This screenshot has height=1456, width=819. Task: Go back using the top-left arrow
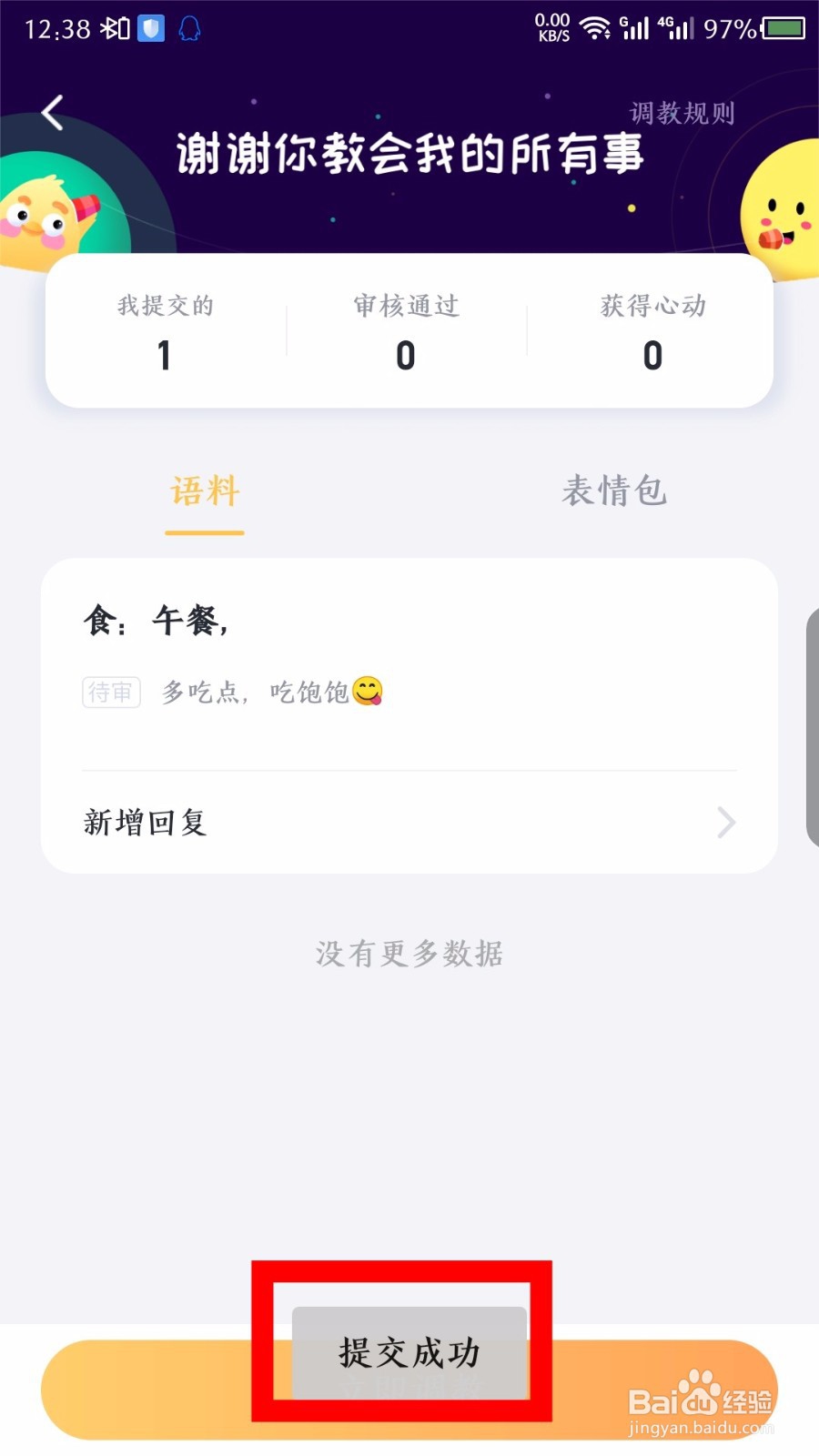[53, 113]
